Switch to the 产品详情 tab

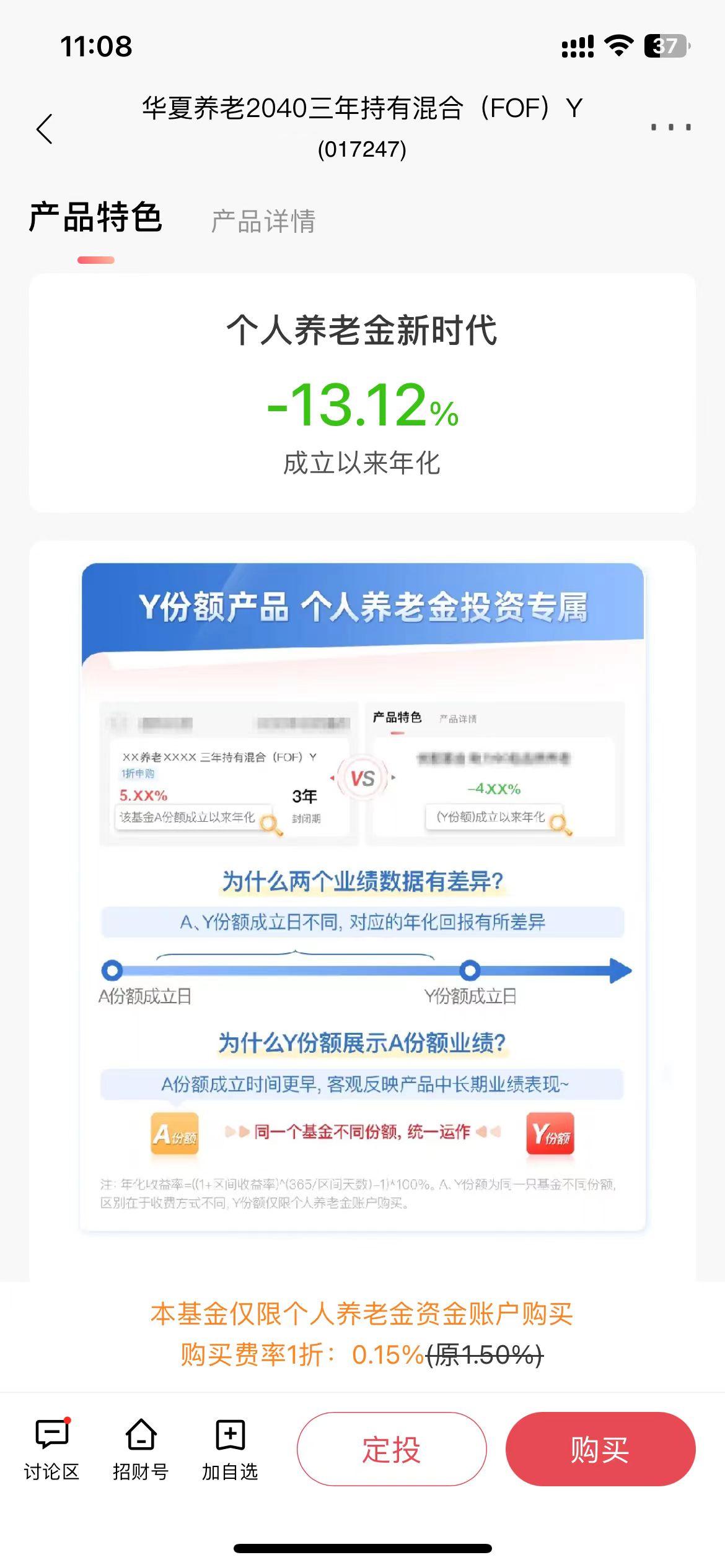click(263, 221)
